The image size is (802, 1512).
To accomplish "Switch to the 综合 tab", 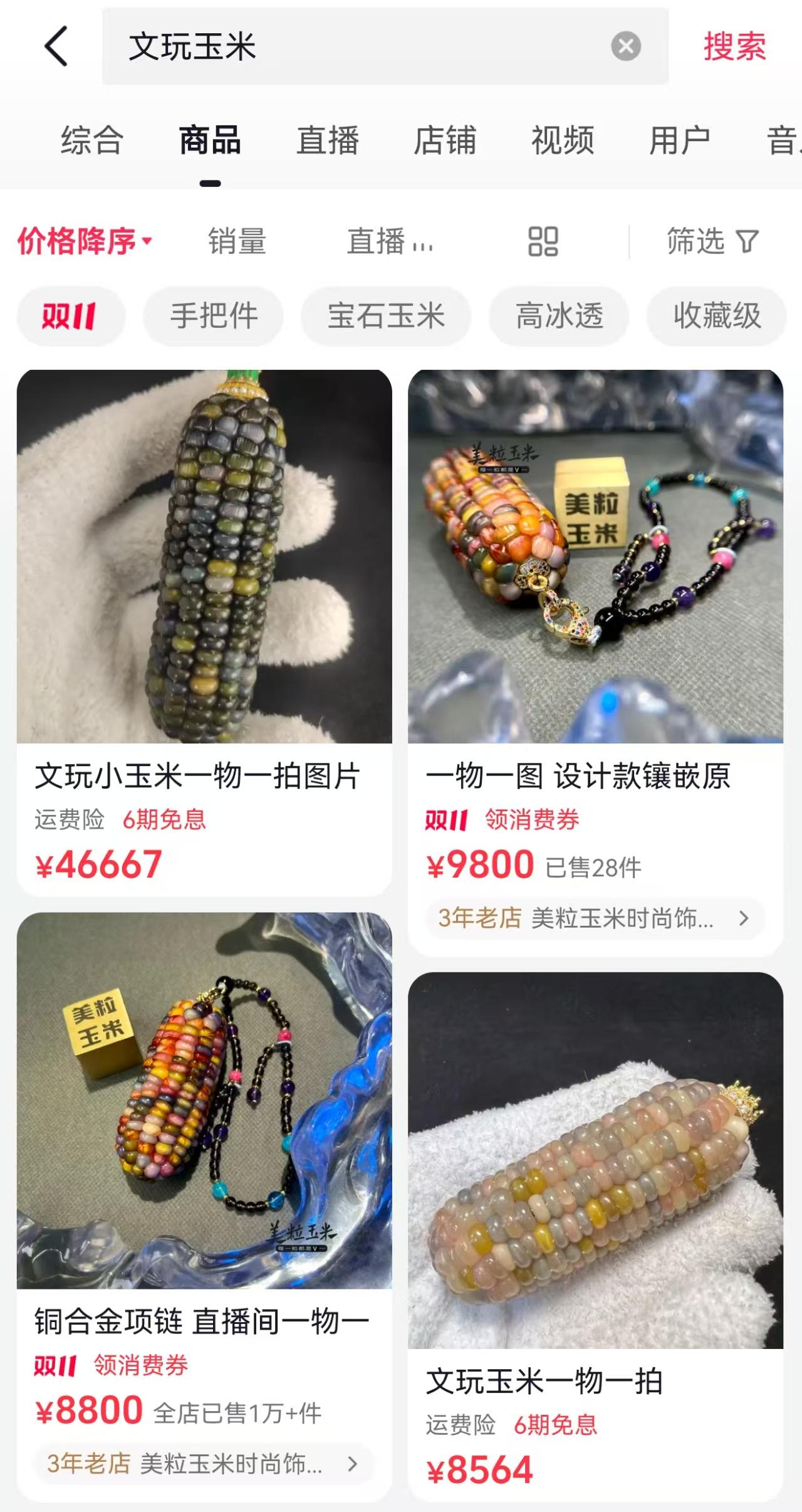I will (x=92, y=140).
